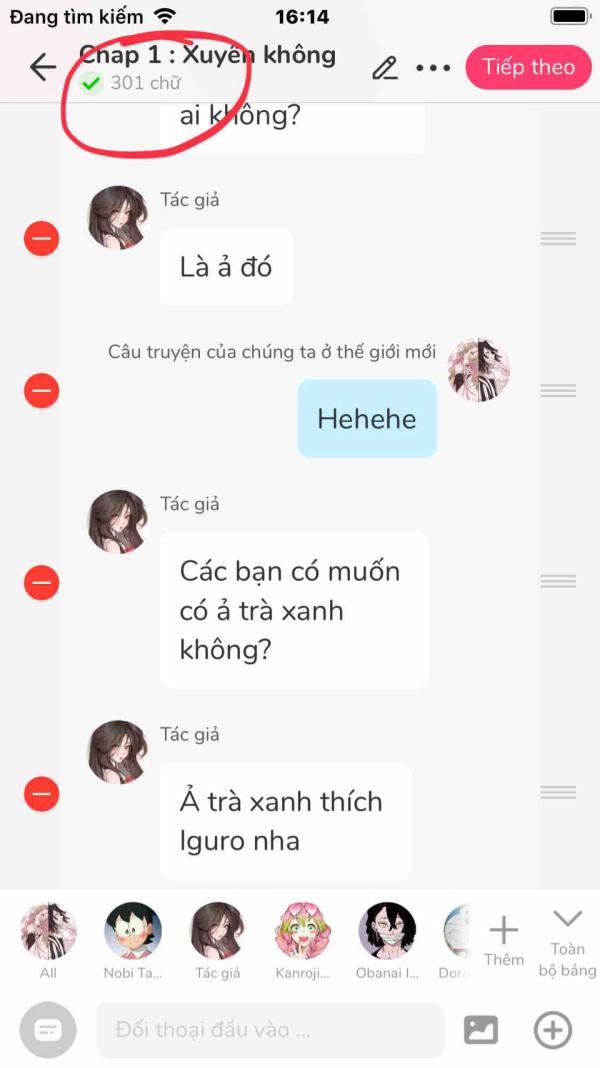
Task: Tap the Tiếp theo button
Action: pyautogui.click(x=528, y=67)
